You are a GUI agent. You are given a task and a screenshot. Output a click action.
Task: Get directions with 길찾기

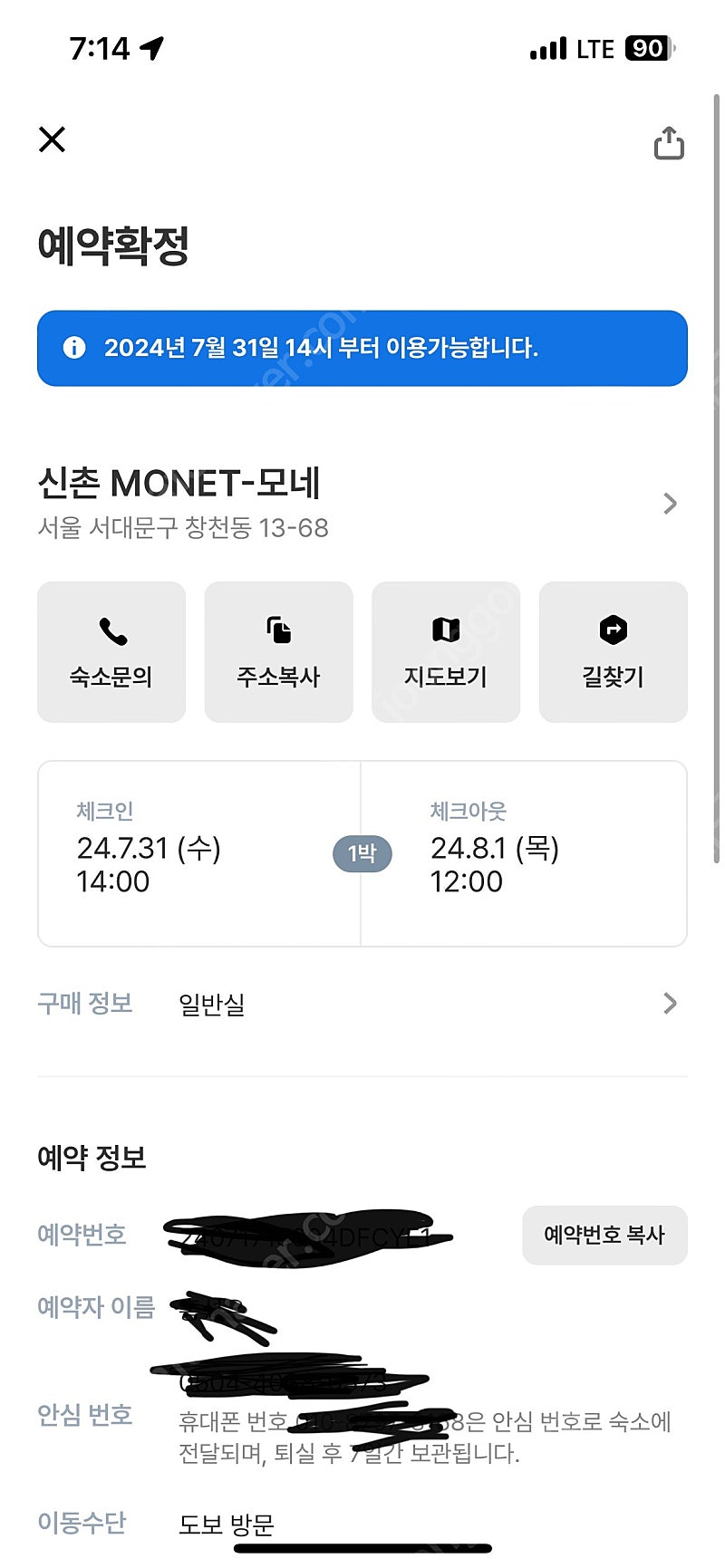pyautogui.click(x=614, y=652)
